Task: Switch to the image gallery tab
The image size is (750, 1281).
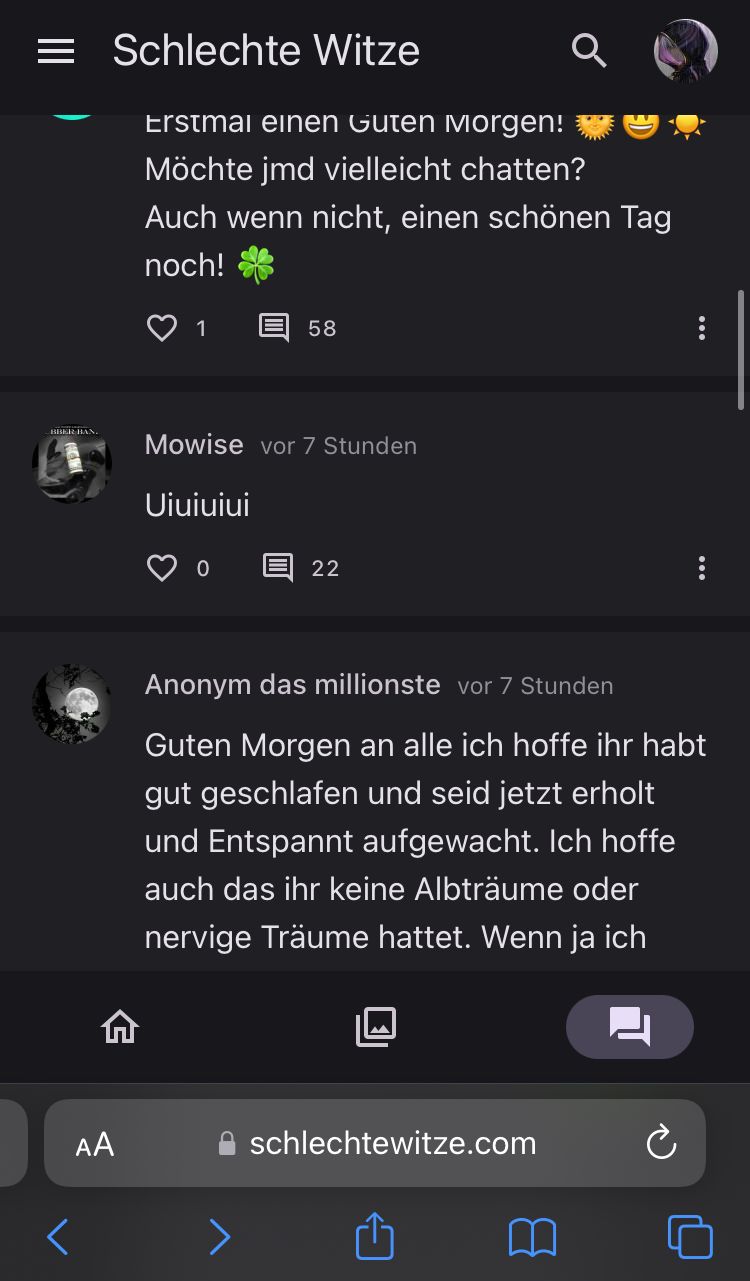Action: 376,1027
